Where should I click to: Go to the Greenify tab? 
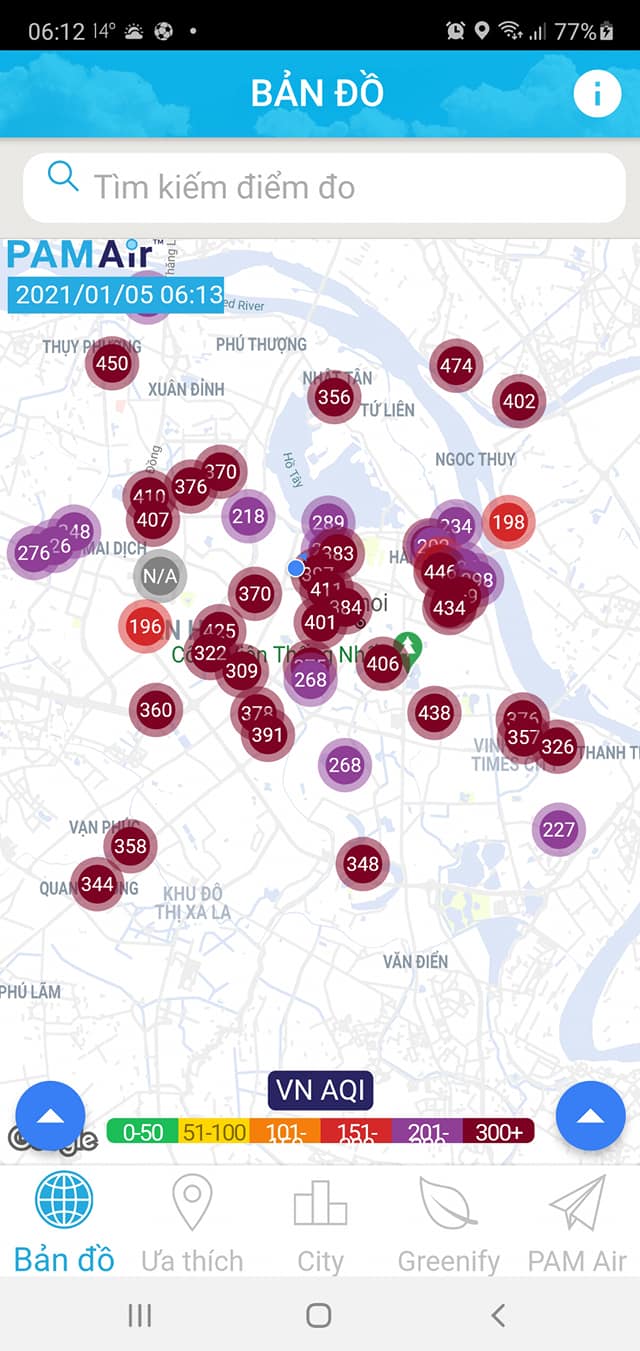(448, 1224)
